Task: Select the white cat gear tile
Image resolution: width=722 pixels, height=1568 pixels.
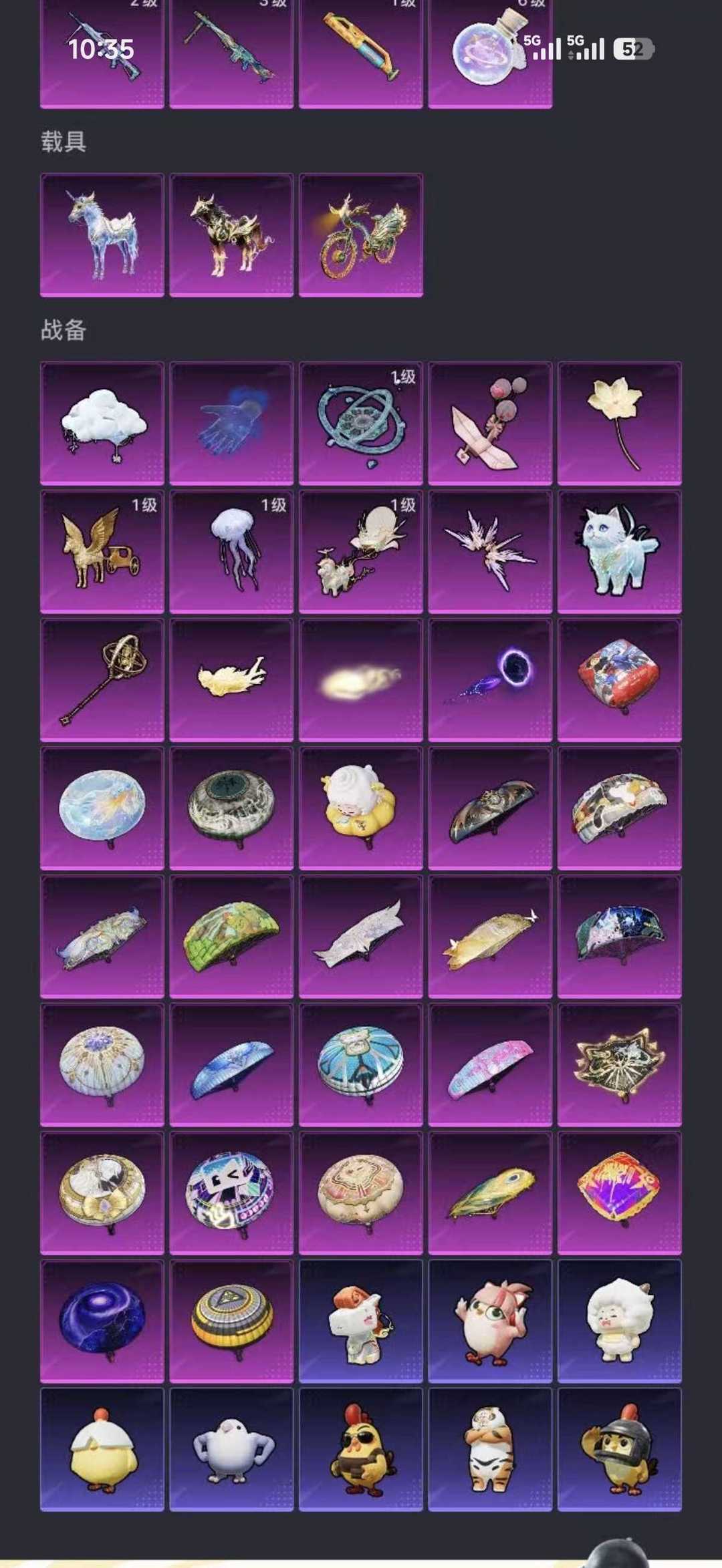Action: pos(620,552)
